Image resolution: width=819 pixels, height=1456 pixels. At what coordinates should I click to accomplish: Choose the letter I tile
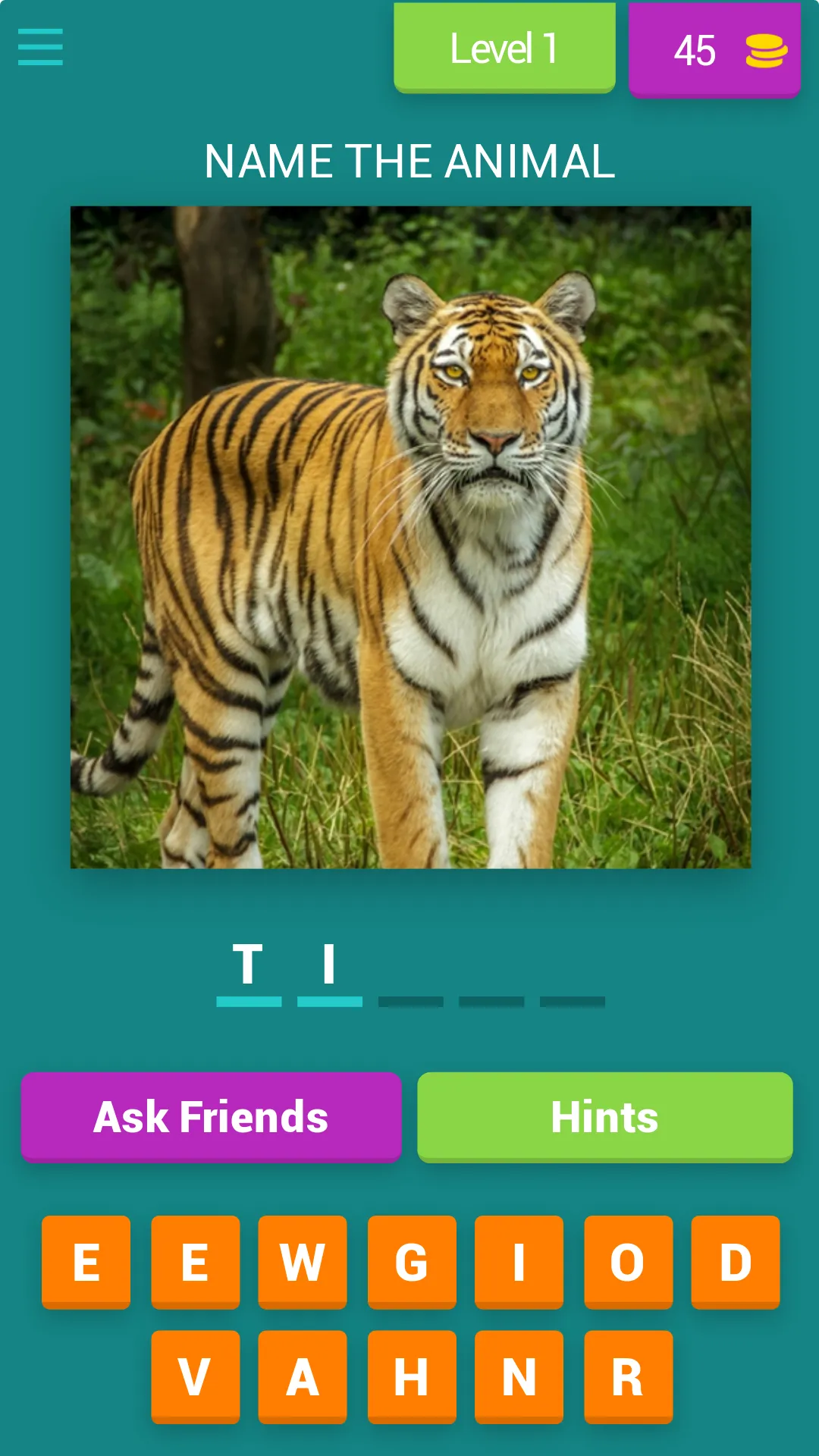519,1262
